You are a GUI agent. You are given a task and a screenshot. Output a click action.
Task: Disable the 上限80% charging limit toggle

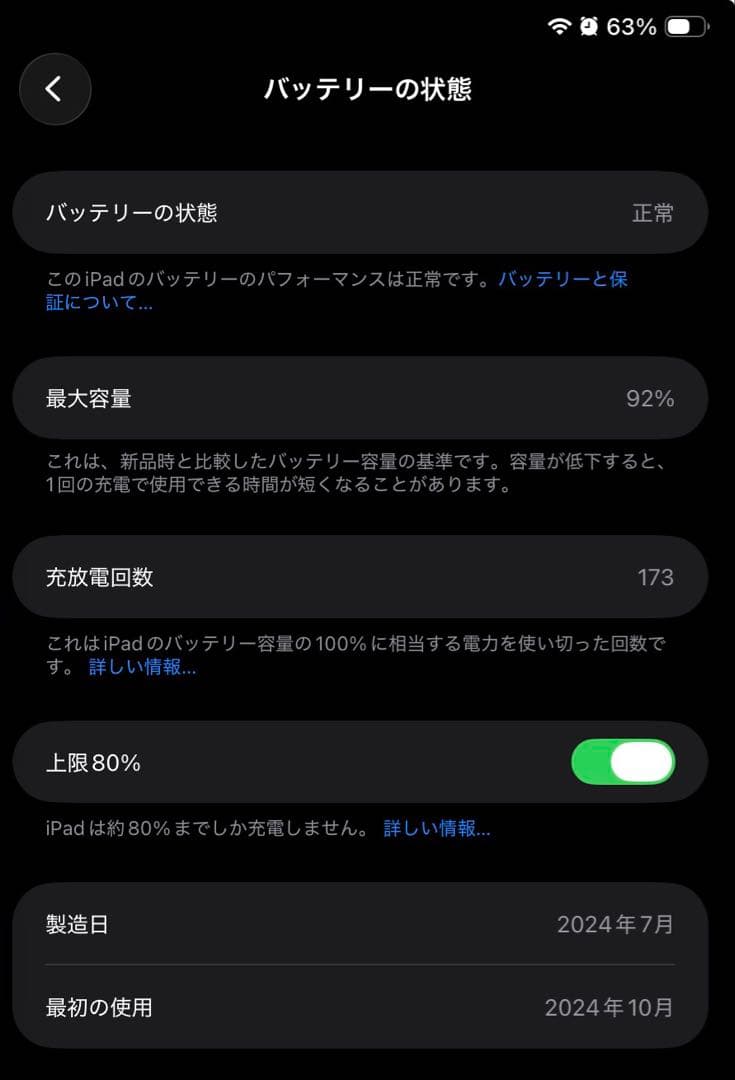(x=622, y=762)
